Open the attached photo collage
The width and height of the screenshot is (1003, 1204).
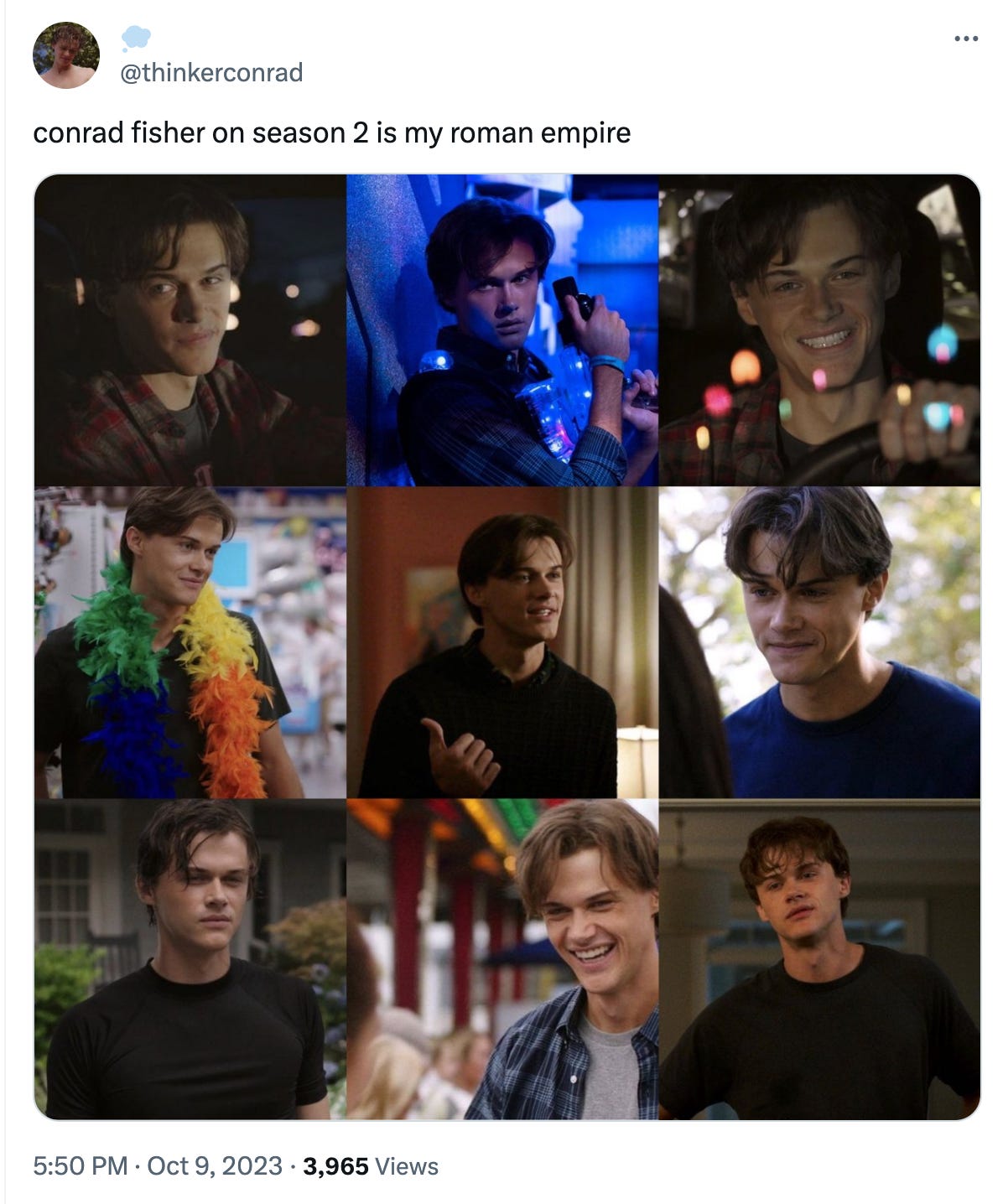(x=507, y=646)
